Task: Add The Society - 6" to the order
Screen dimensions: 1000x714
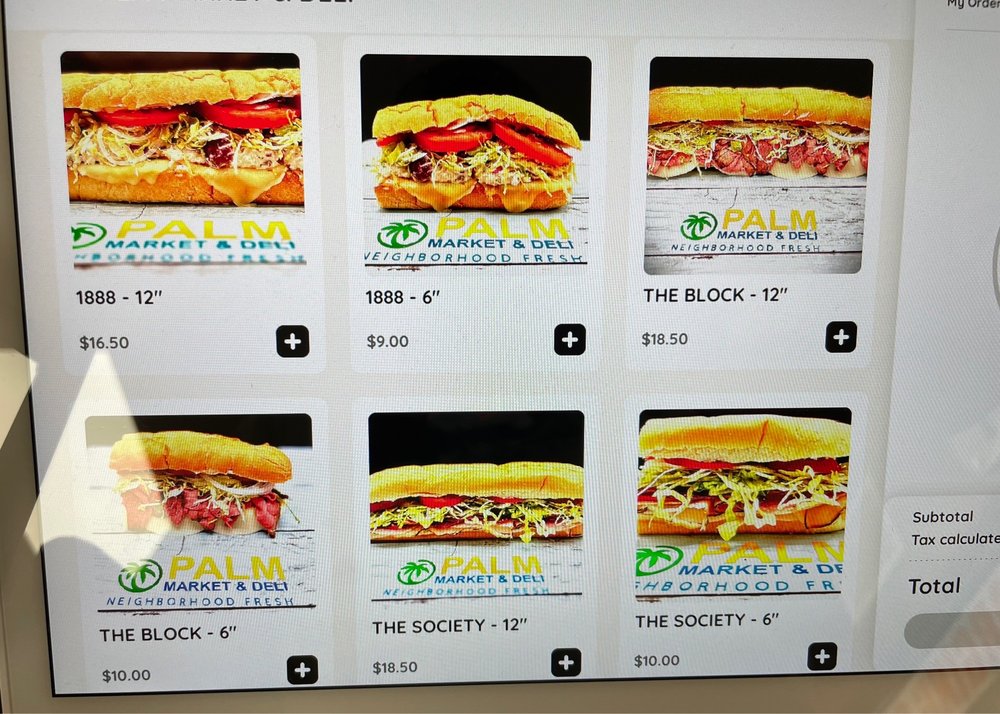Action: (822, 656)
